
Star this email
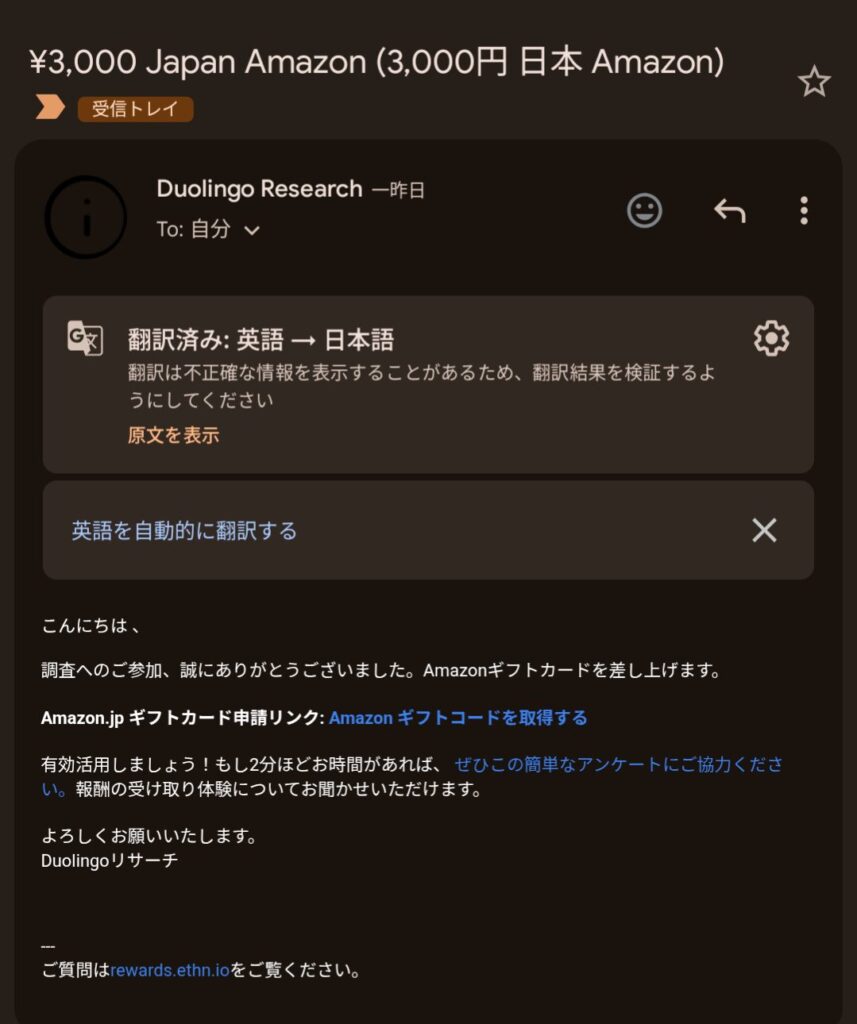click(814, 82)
